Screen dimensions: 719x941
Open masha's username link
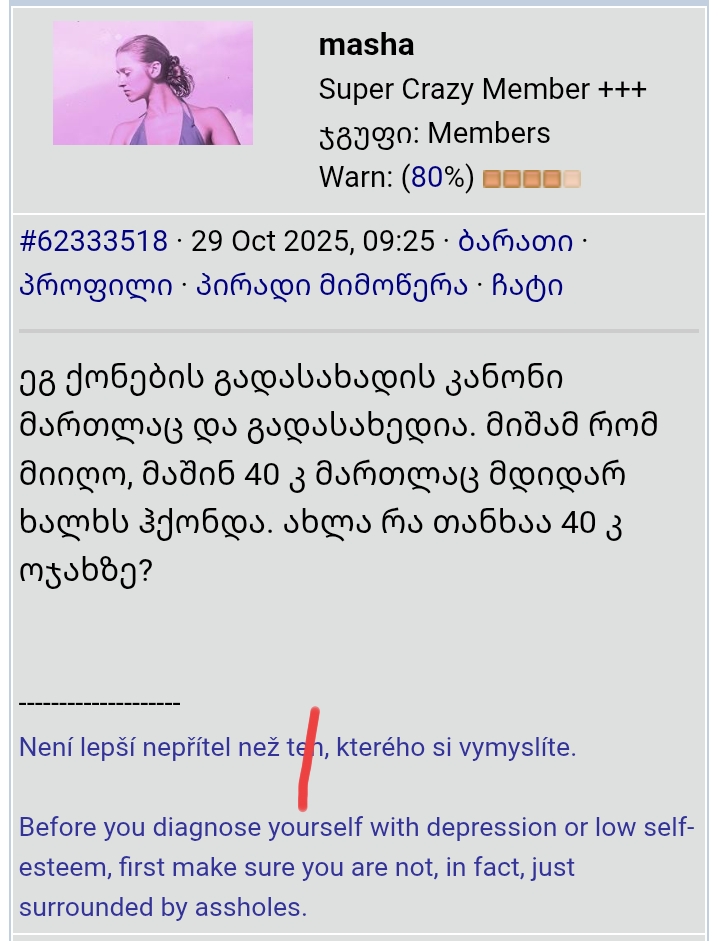(x=366, y=45)
